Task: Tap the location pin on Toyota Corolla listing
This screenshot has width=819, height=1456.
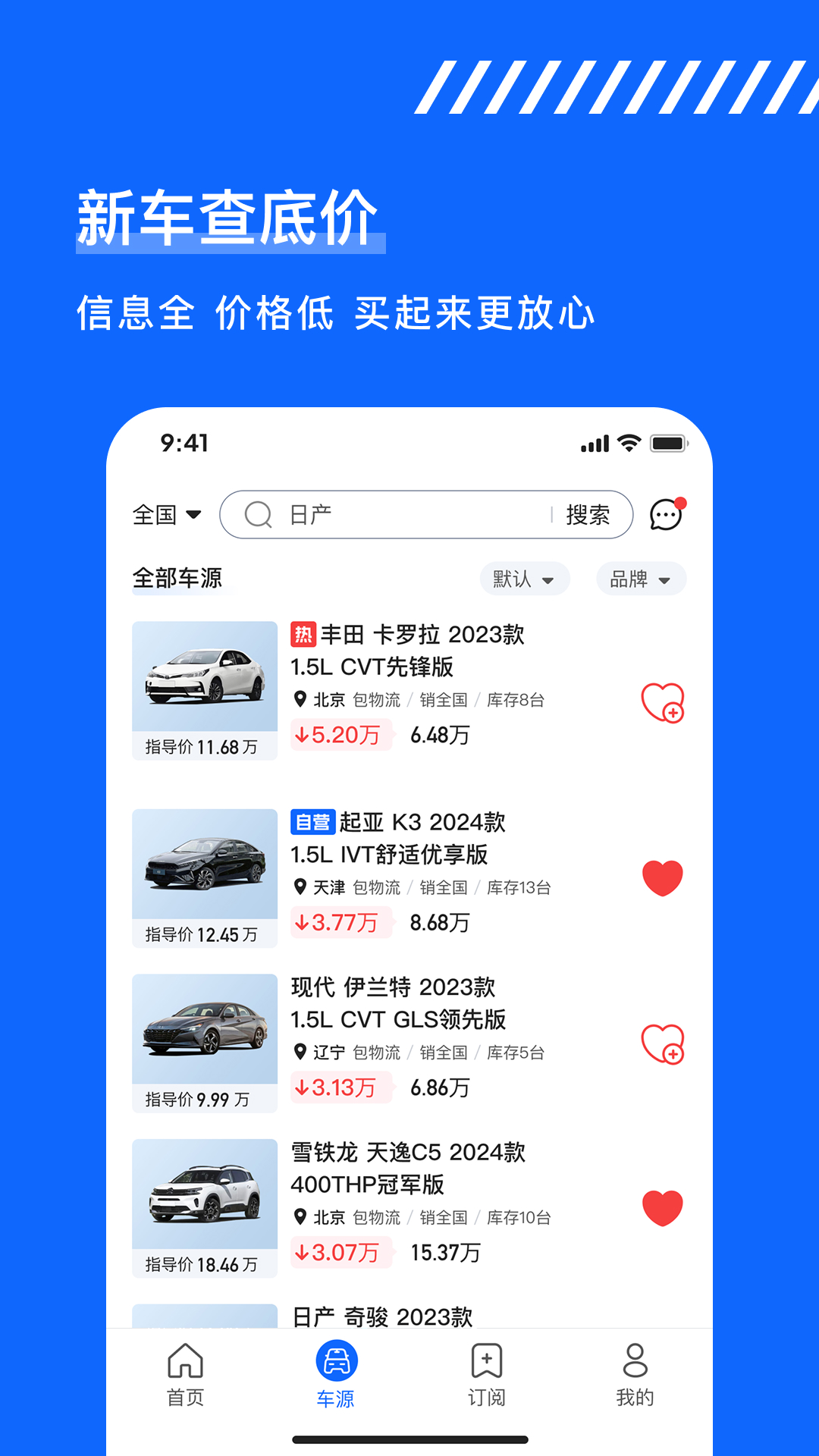Action: pyautogui.click(x=300, y=699)
